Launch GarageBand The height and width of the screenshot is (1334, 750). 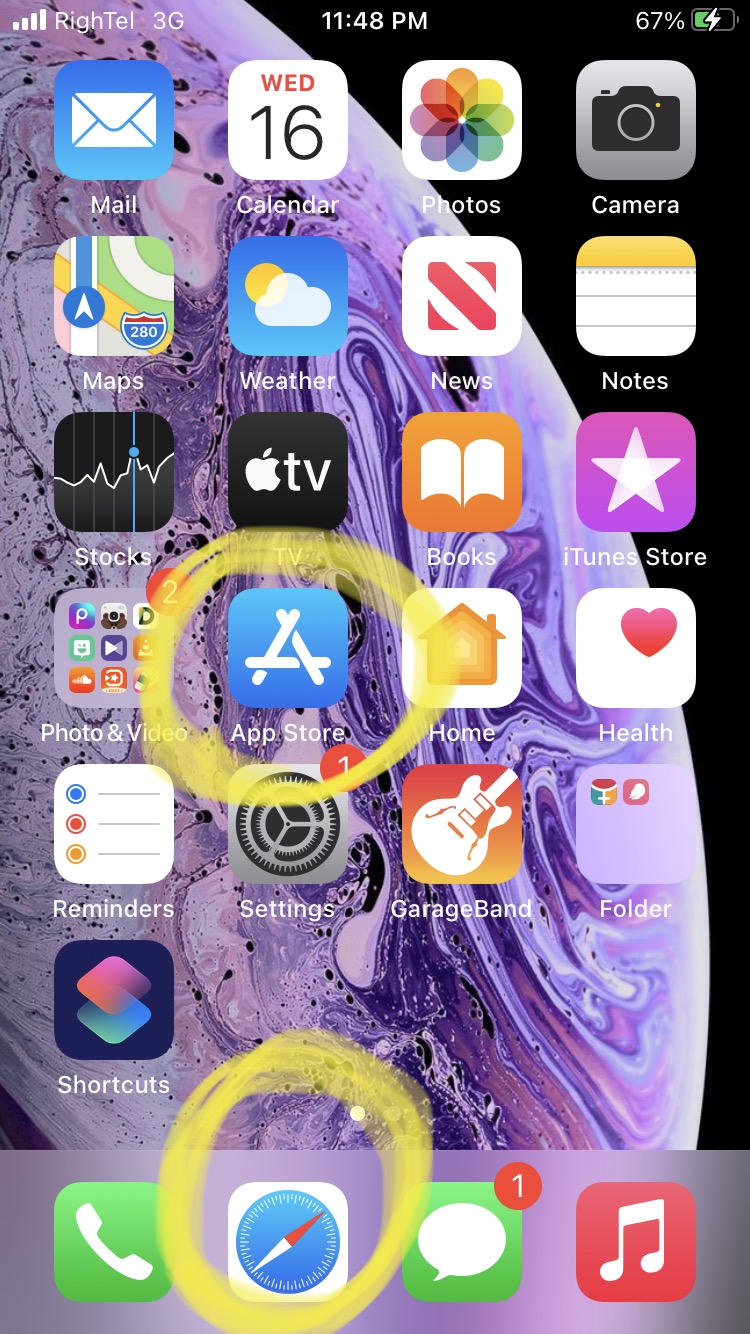(462, 824)
